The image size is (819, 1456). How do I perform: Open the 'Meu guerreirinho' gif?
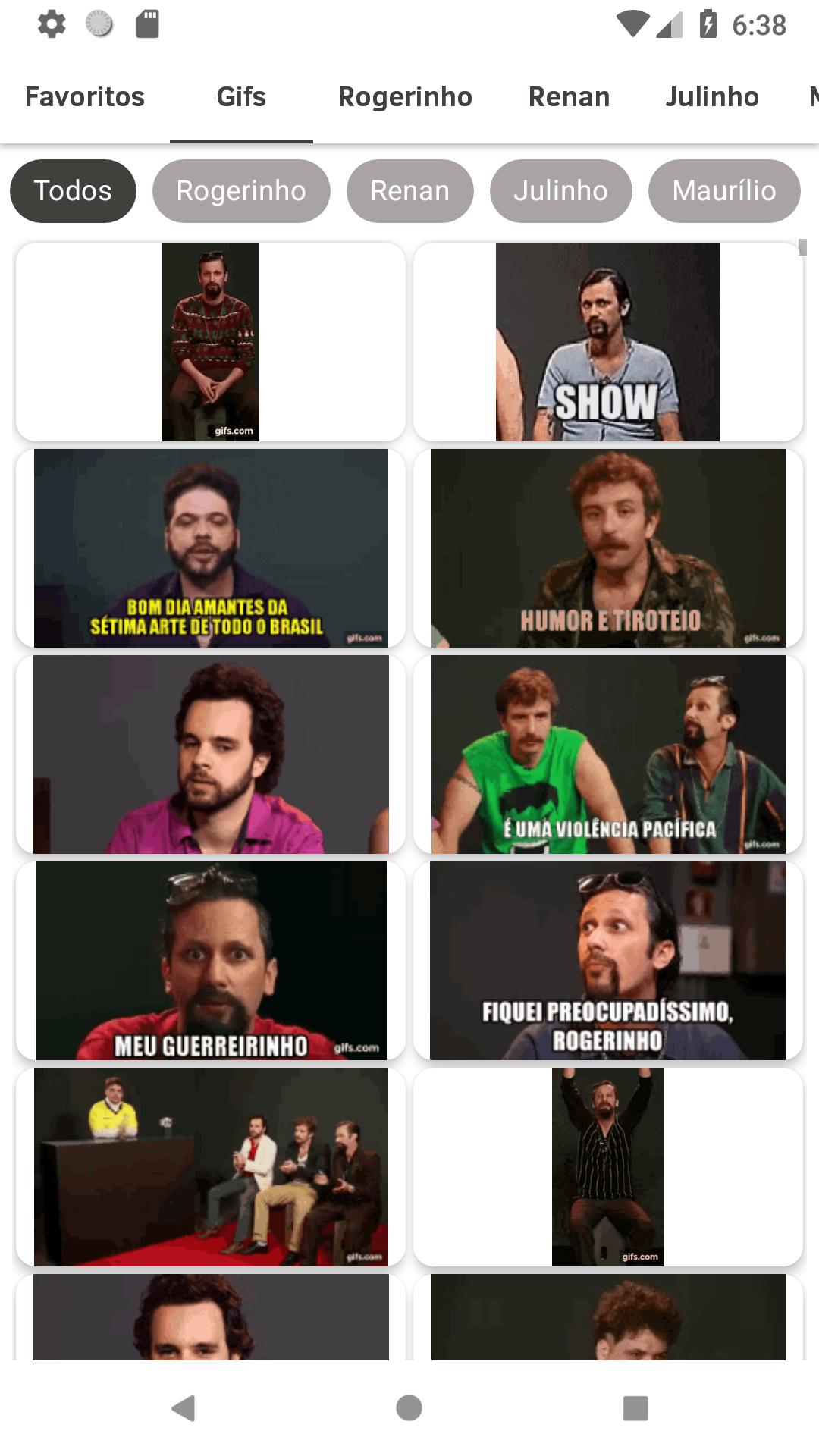coord(211,961)
